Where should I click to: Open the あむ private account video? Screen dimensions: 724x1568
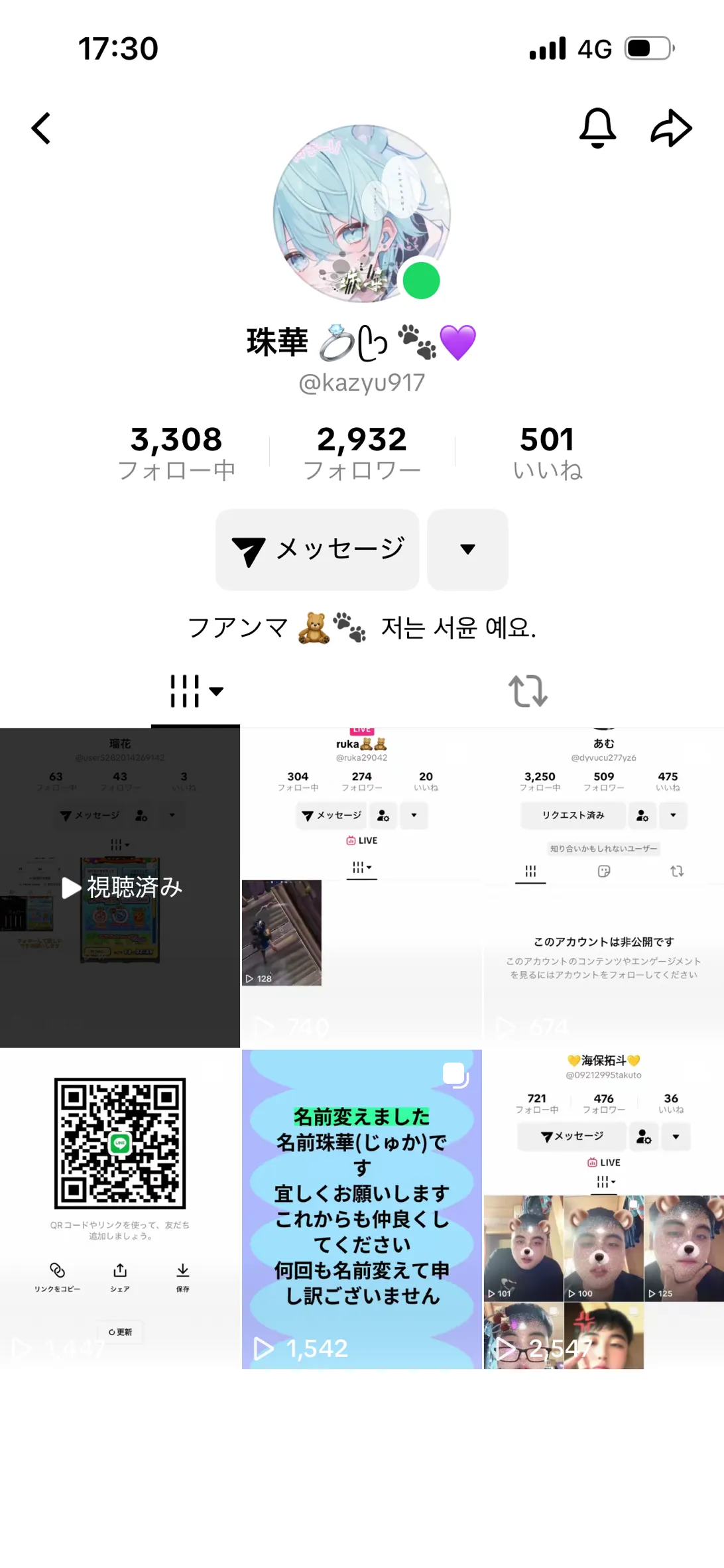pyautogui.click(x=603, y=887)
